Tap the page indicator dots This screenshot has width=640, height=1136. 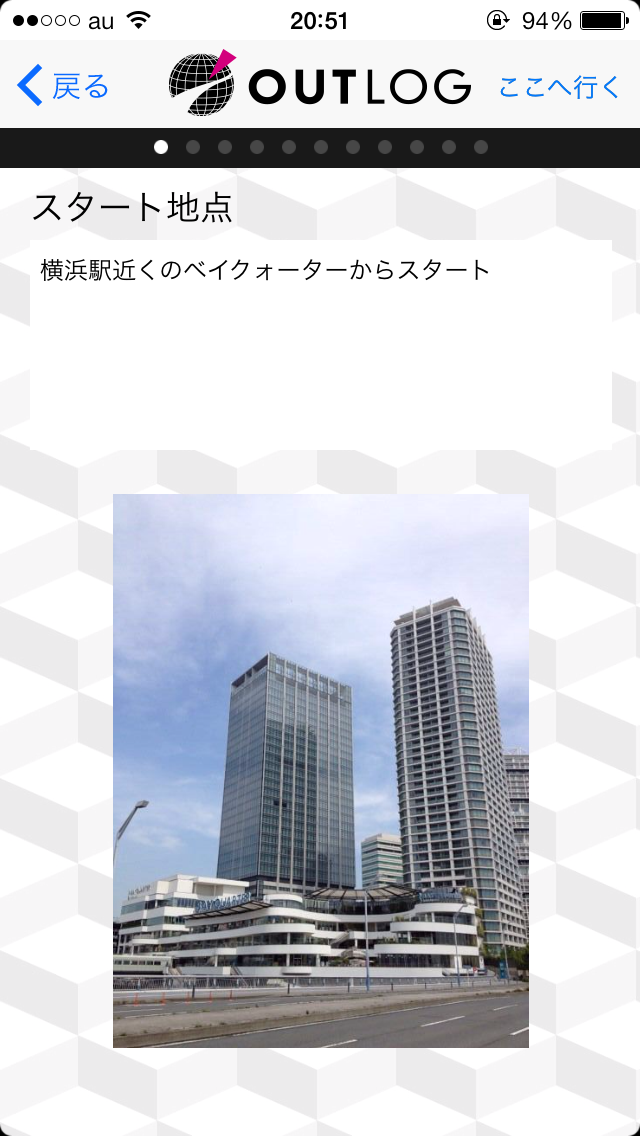point(321,147)
